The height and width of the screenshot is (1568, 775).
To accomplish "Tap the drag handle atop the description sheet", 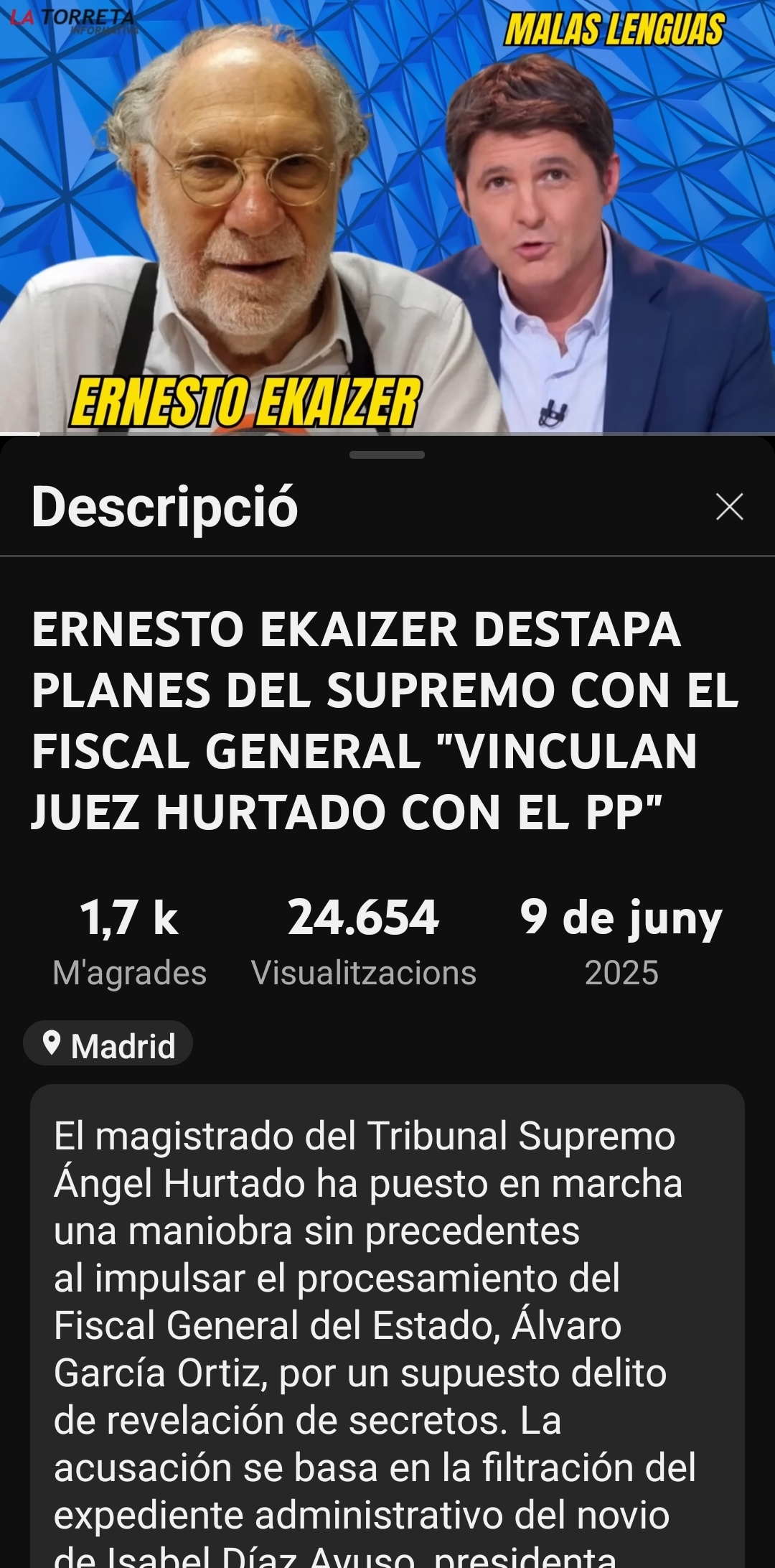I will point(387,454).
